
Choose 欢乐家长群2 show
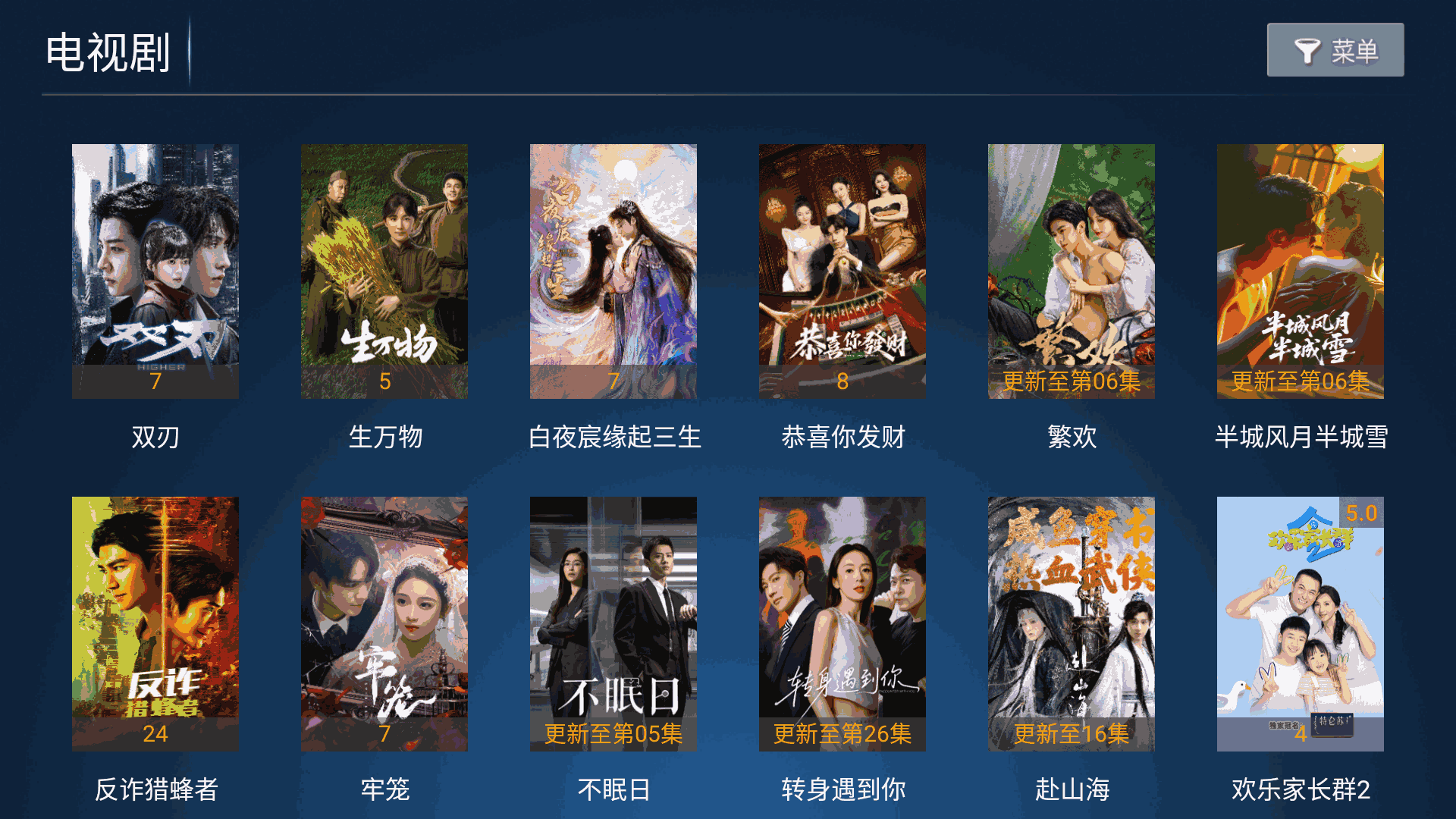coord(1301,623)
